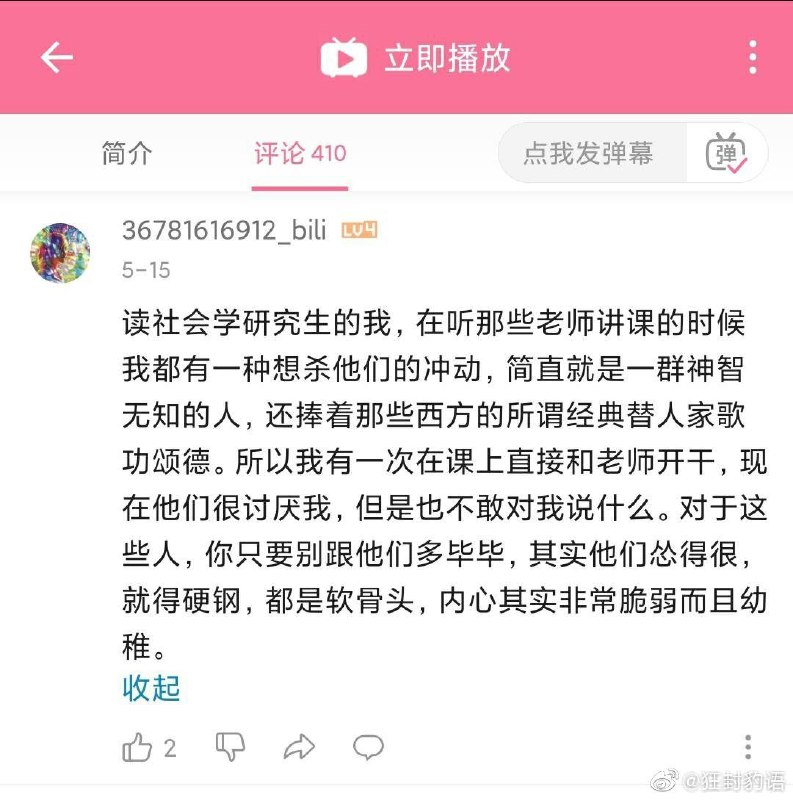Share this comment
This screenshot has width=793, height=800.
click(299, 746)
